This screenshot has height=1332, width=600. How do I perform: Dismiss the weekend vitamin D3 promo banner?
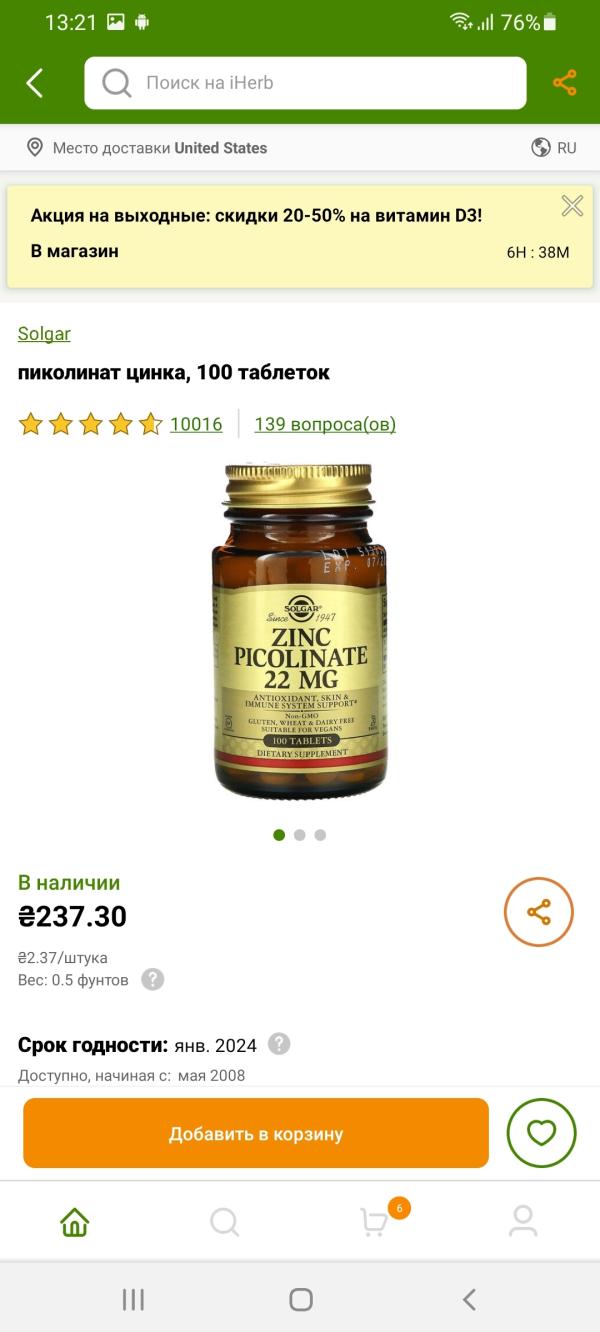pyautogui.click(x=572, y=206)
